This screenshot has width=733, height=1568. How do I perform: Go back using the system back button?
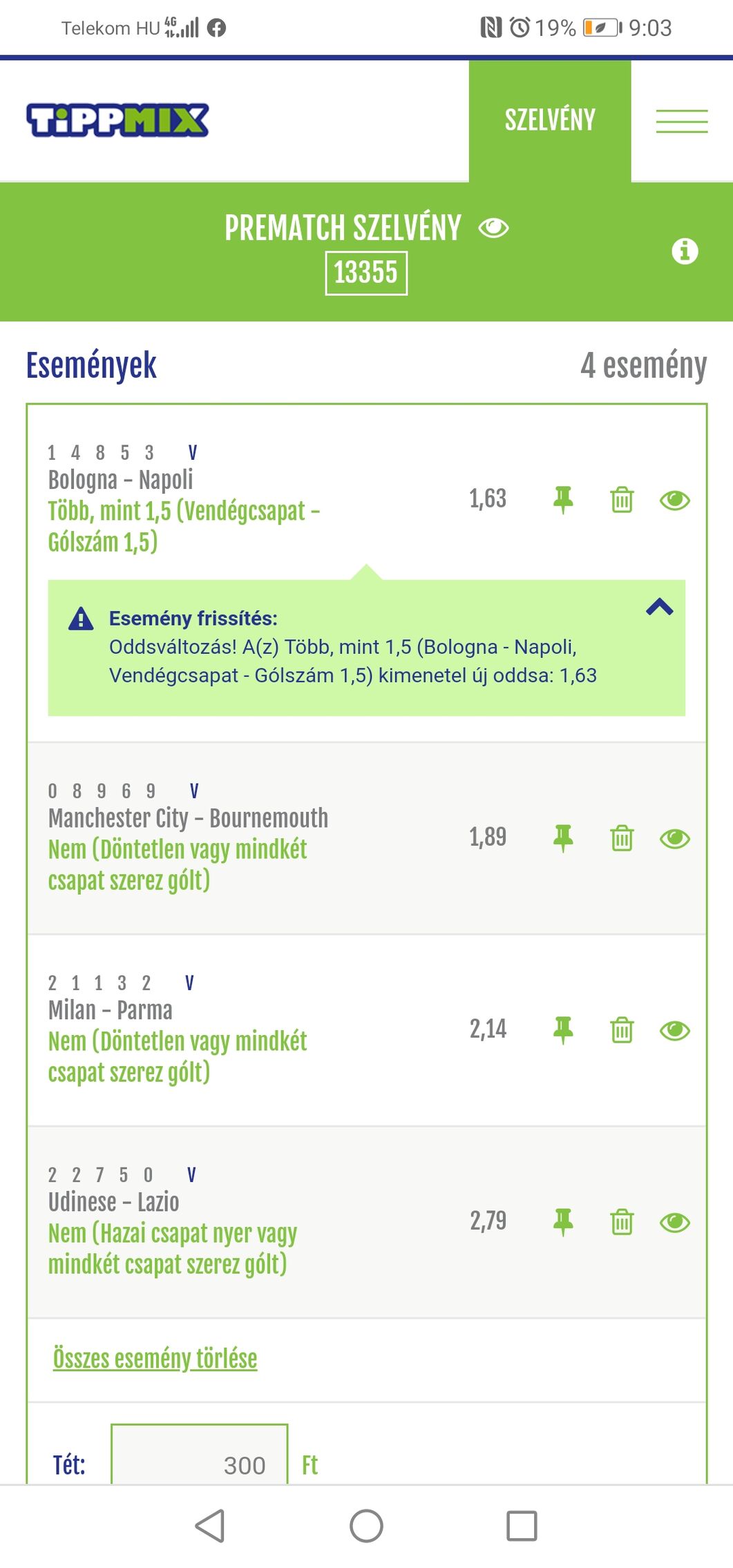(x=210, y=1525)
